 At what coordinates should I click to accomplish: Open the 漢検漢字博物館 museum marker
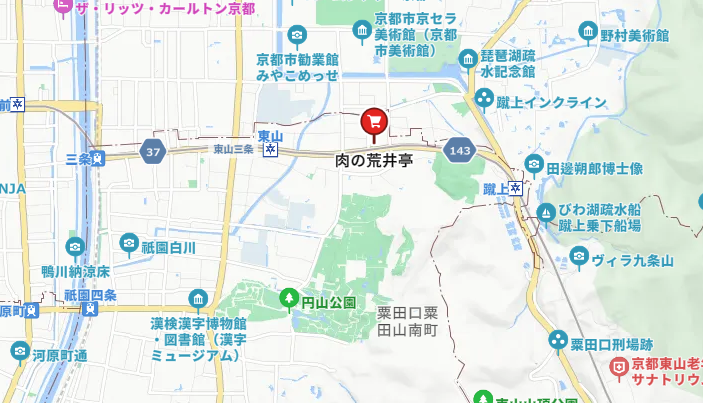tap(198, 300)
